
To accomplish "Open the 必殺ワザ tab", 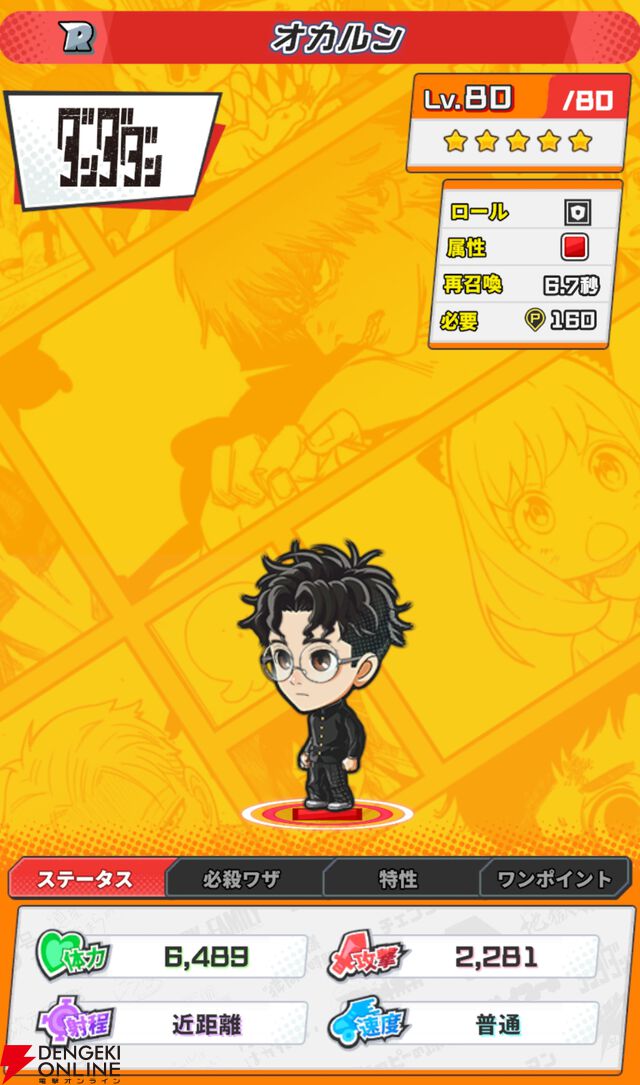I will pos(241,879).
